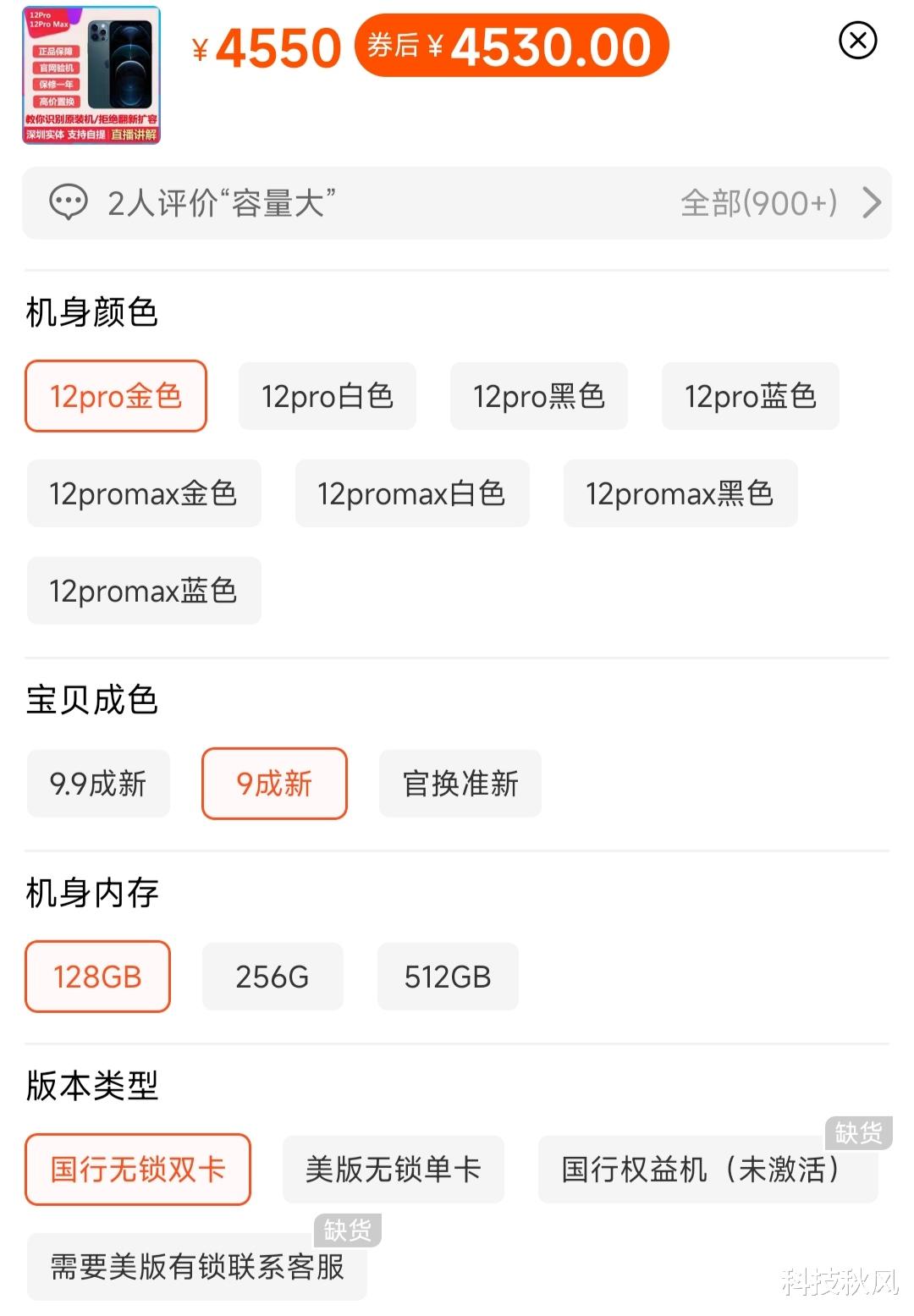Select 需要美版有锁联系客服 option
The height and width of the screenshot is (1316, 914).
[196, 1267]
